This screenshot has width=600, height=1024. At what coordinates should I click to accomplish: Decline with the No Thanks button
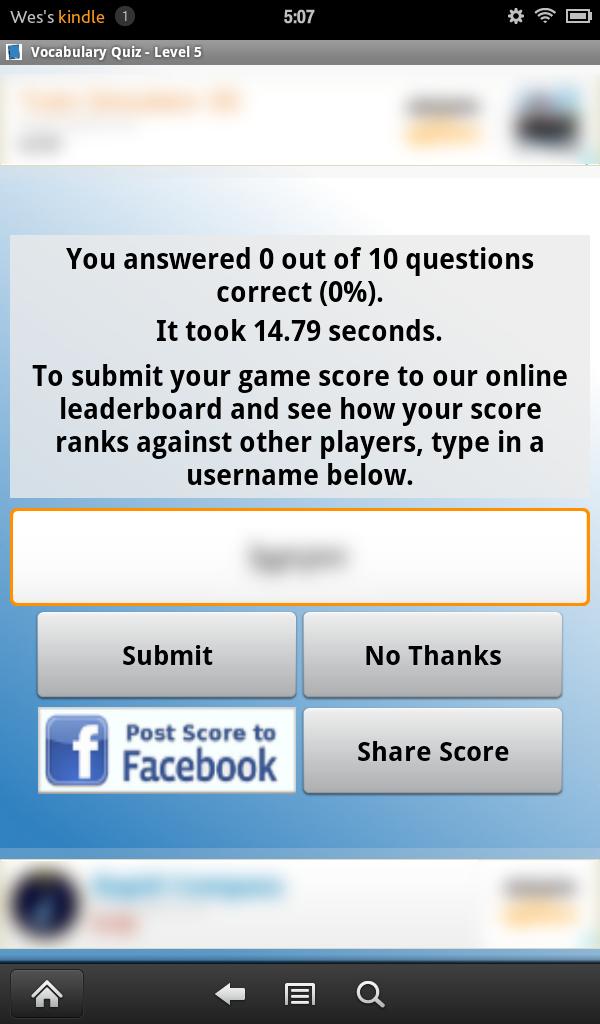pos(432,655)
